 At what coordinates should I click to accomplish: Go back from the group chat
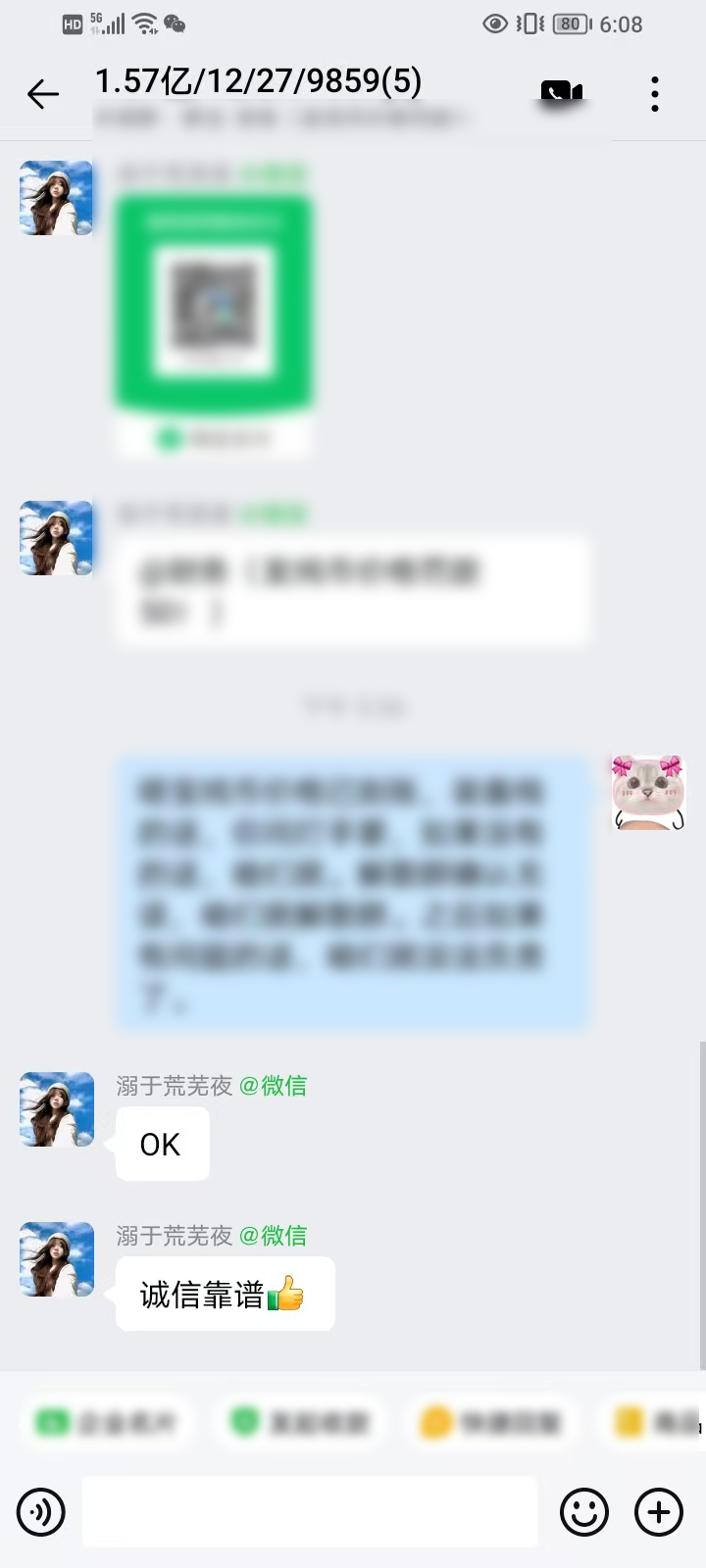(43, 94)
